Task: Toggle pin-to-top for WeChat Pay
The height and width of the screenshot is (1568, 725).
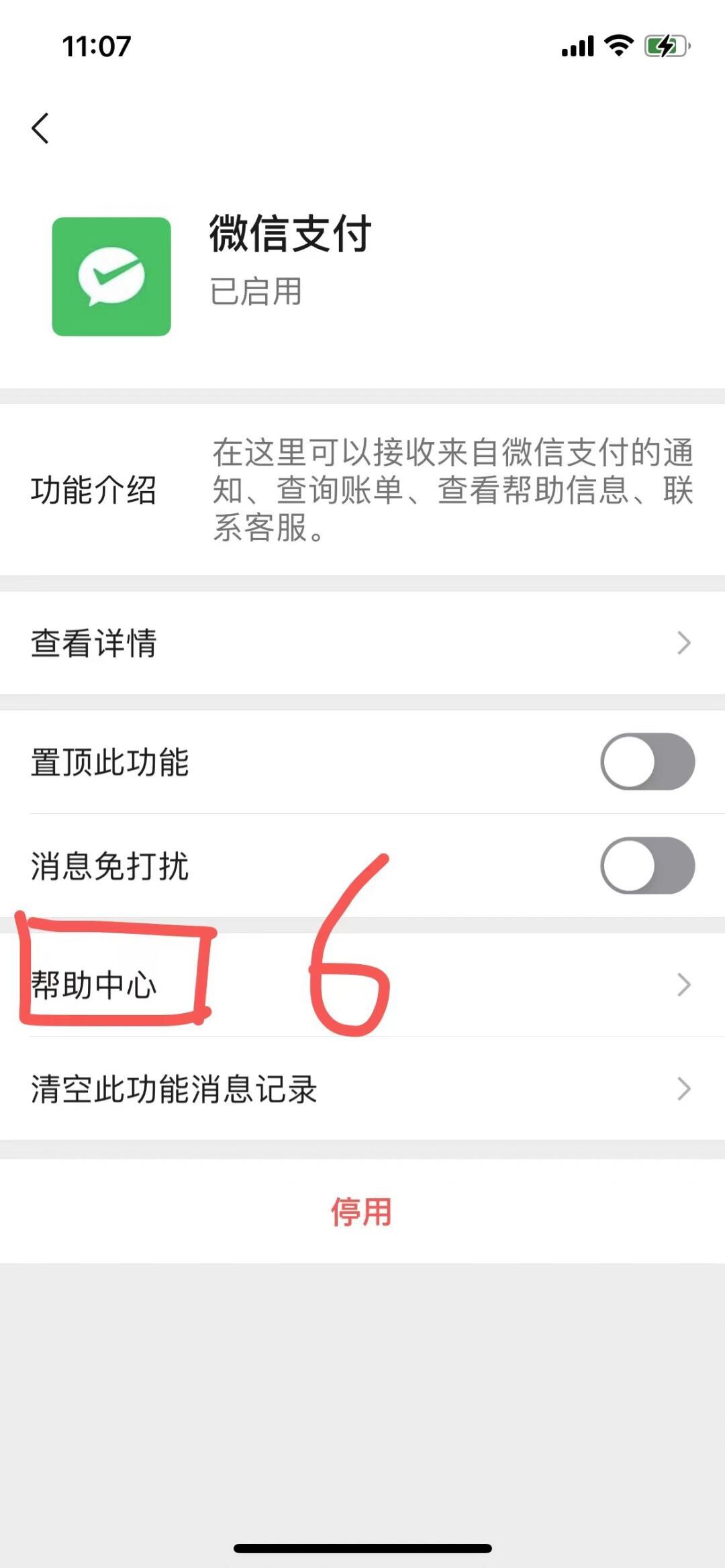Action: point(646,762)
